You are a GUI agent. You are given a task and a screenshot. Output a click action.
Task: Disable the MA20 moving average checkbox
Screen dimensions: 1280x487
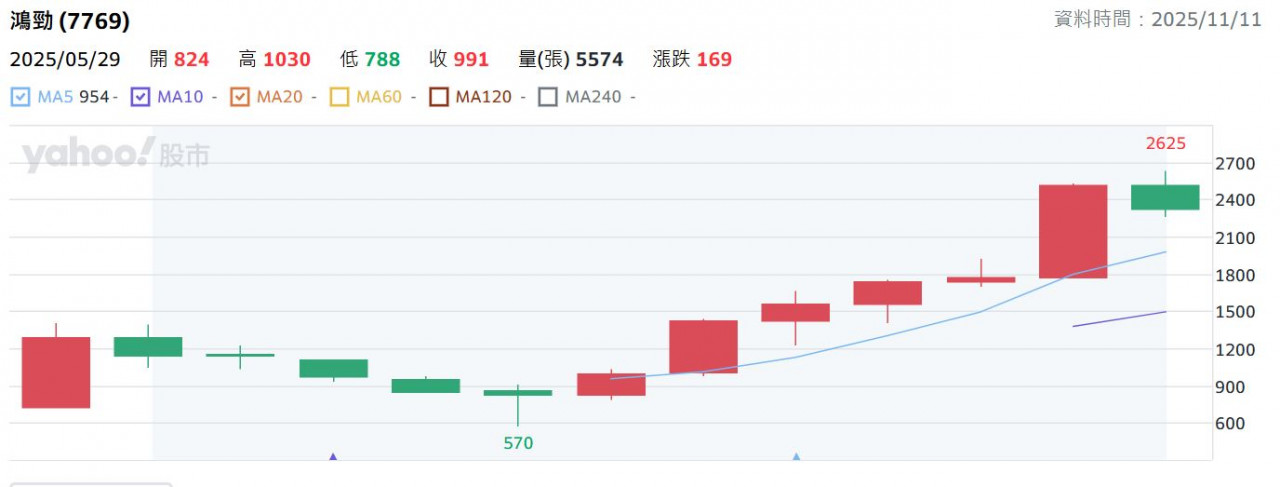coord(239,97)
